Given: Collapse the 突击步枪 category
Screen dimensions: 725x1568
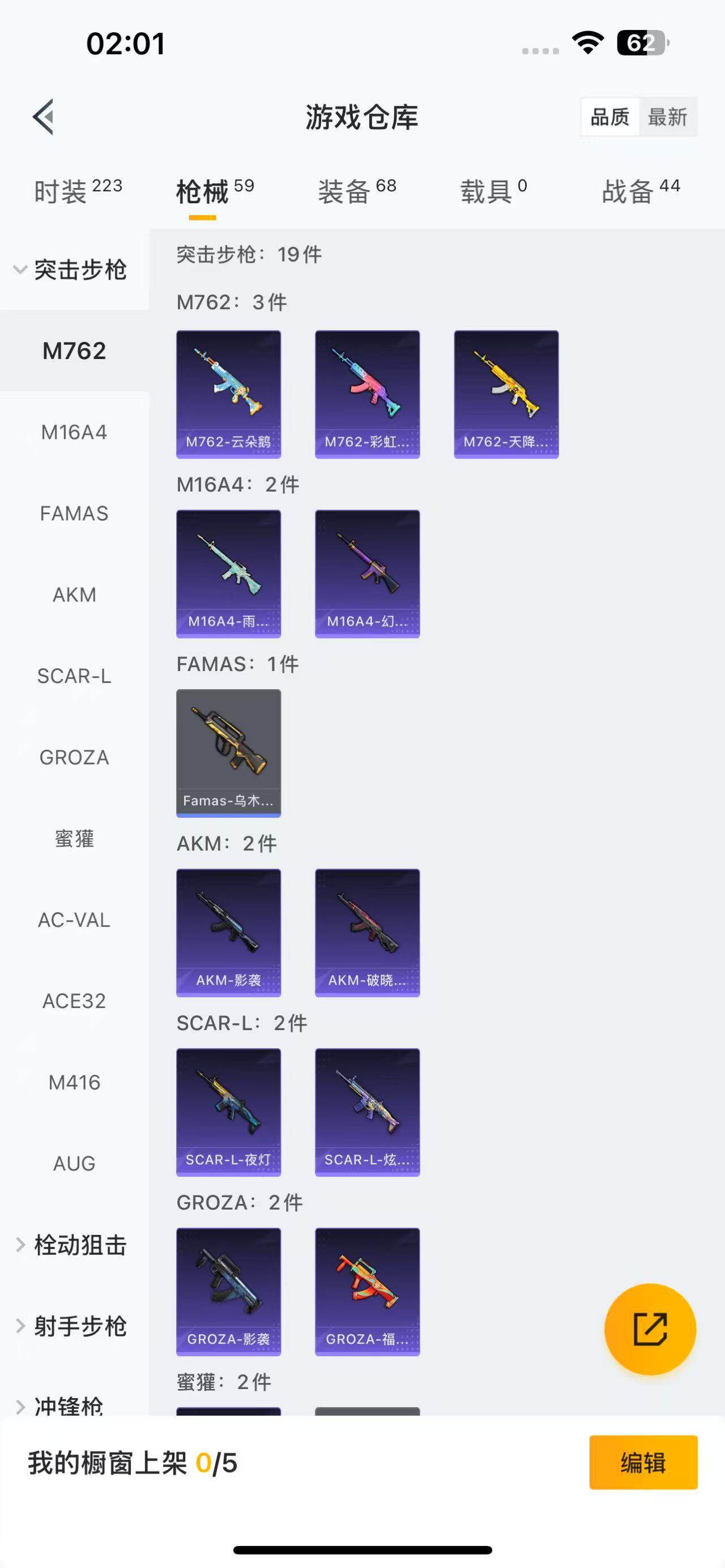Looking at the screenshot, I should point(71,270).
